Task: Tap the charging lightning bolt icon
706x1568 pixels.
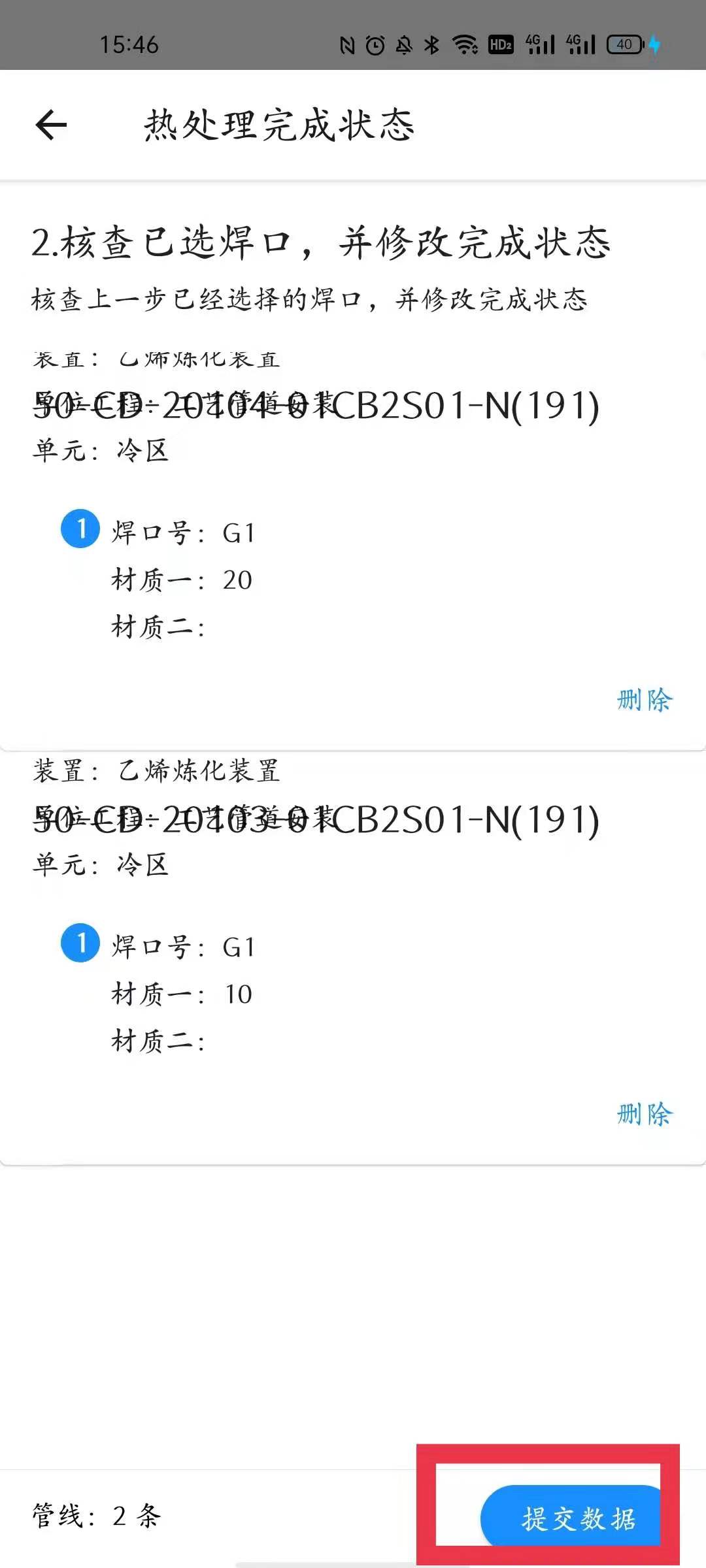Action: [x=654, y=44]
